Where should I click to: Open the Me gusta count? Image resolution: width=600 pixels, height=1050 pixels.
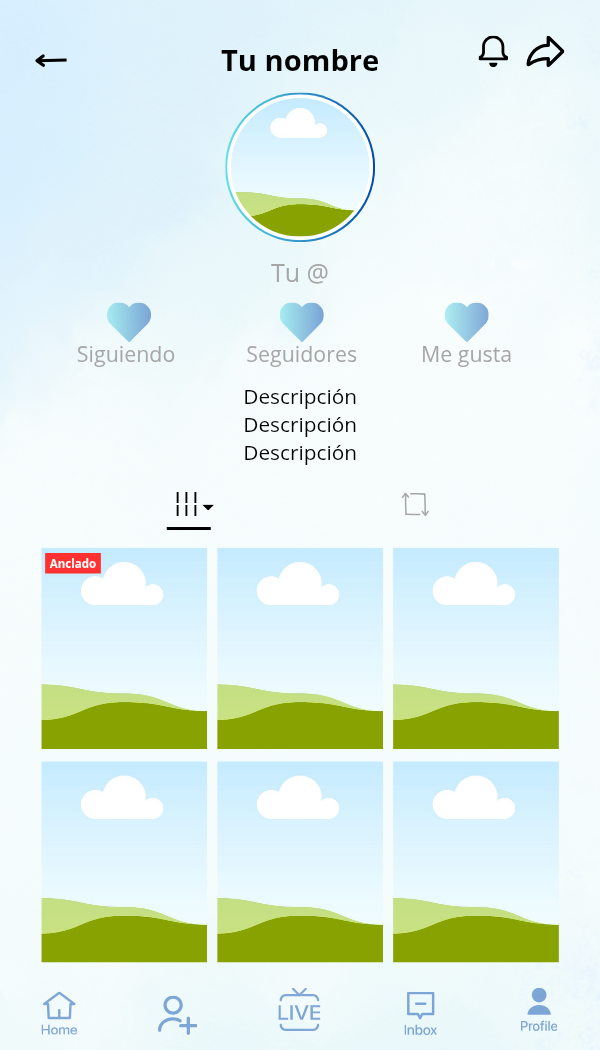pos(466,335)
